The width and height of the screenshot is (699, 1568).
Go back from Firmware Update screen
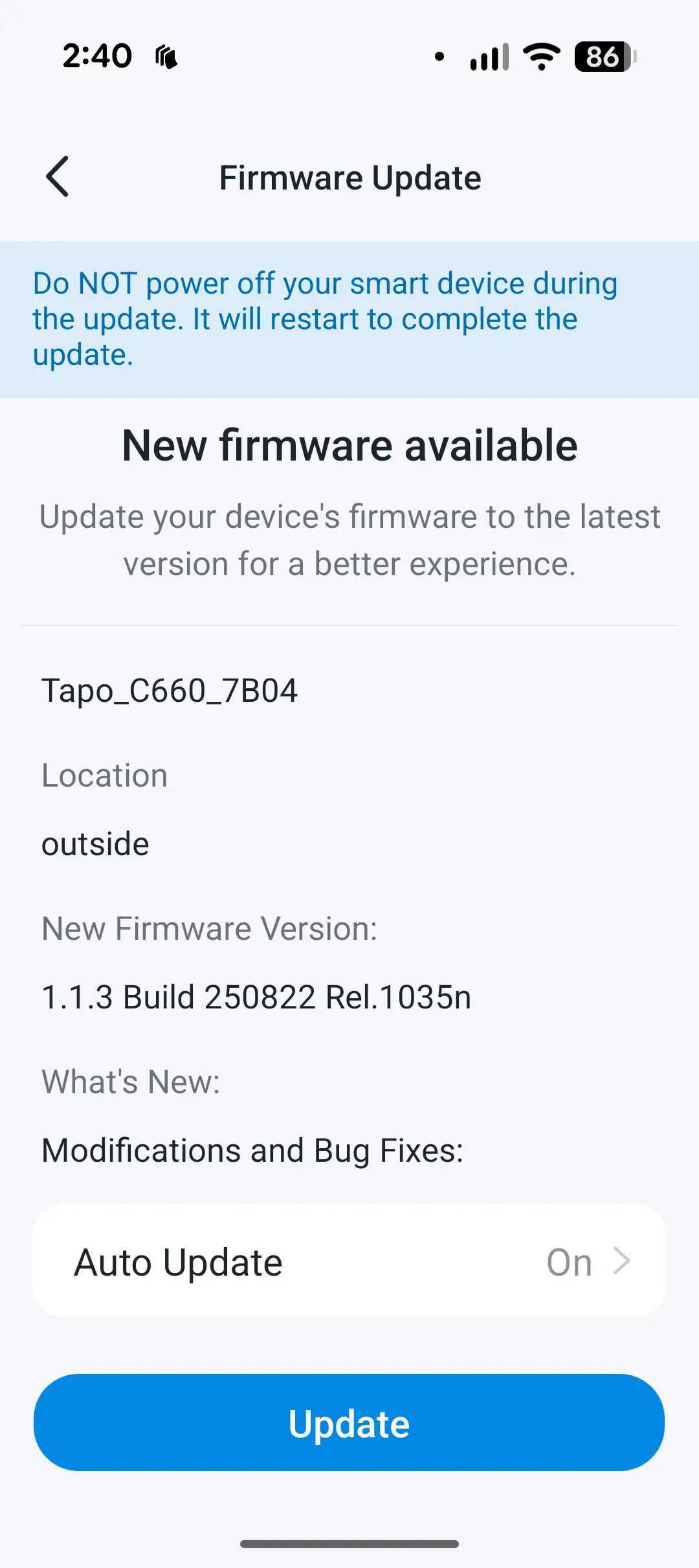coord(58,177)
